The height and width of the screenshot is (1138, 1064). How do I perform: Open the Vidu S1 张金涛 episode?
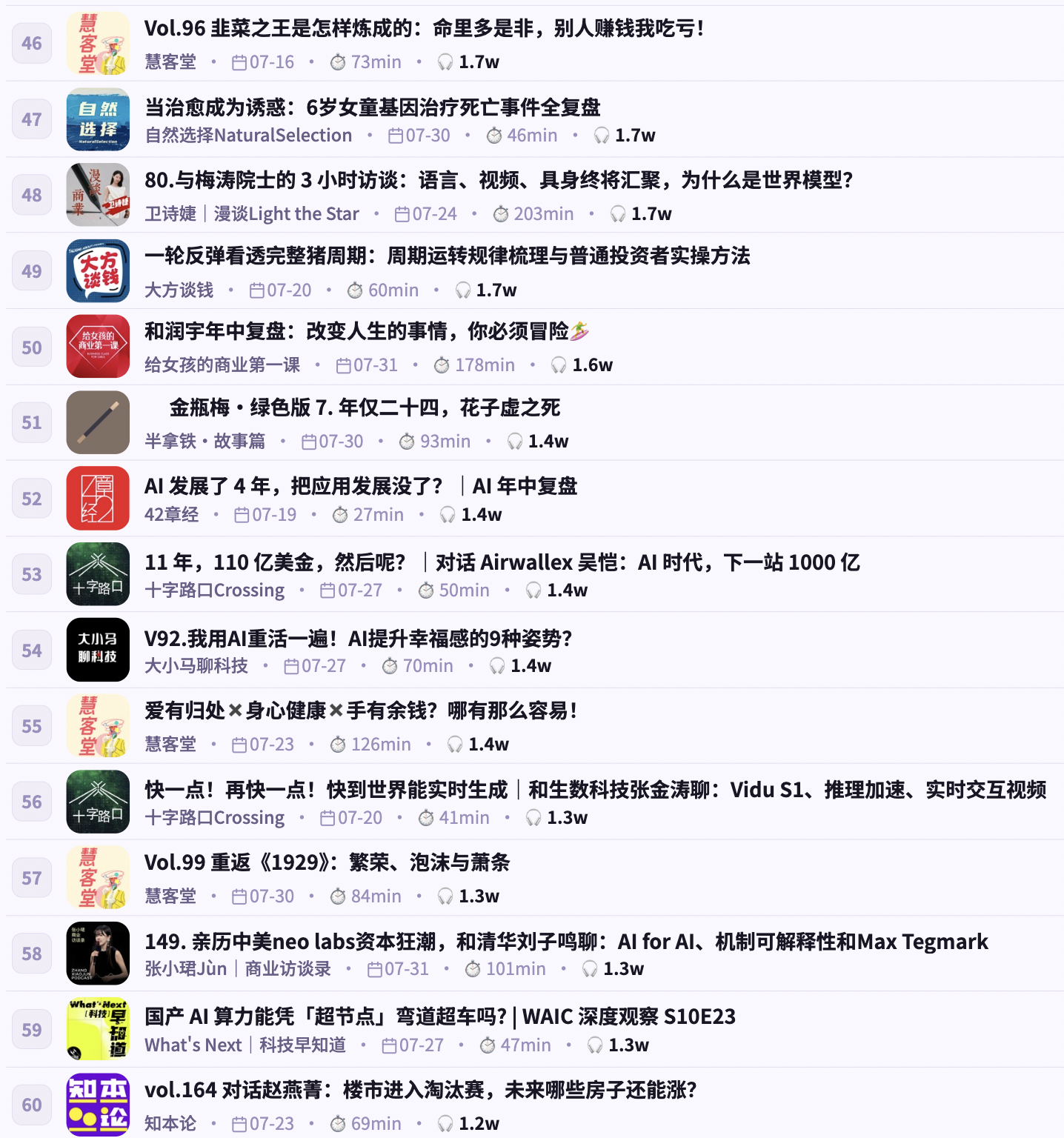pos(596,790)
